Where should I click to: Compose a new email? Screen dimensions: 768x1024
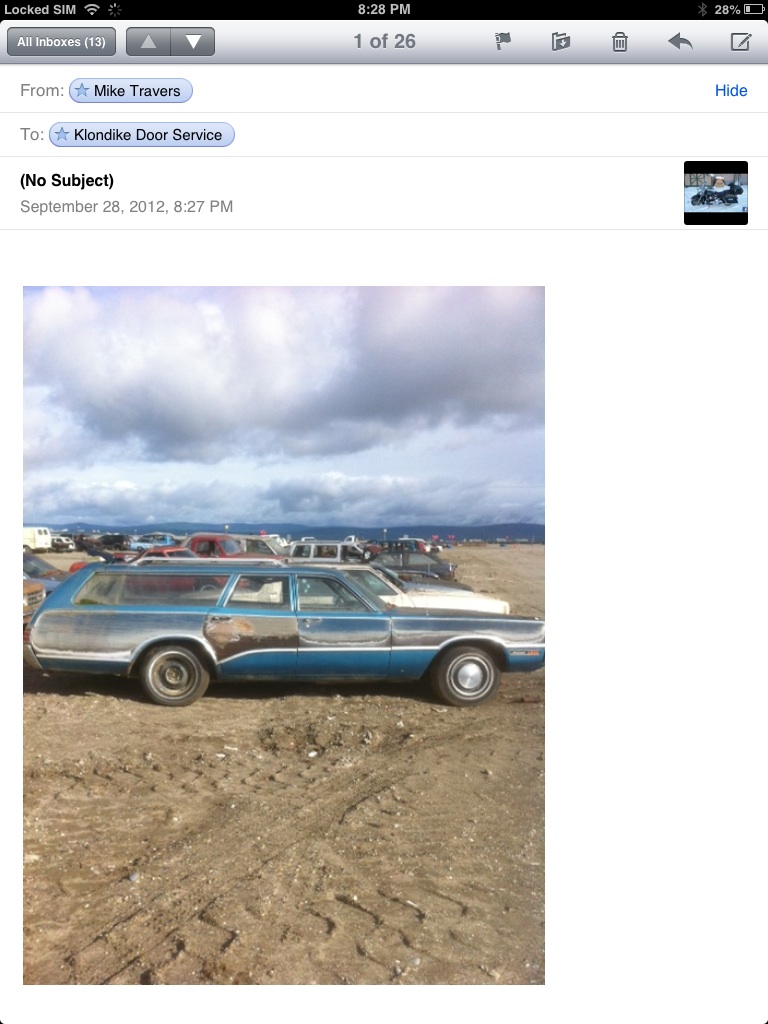tap(740, 42)
